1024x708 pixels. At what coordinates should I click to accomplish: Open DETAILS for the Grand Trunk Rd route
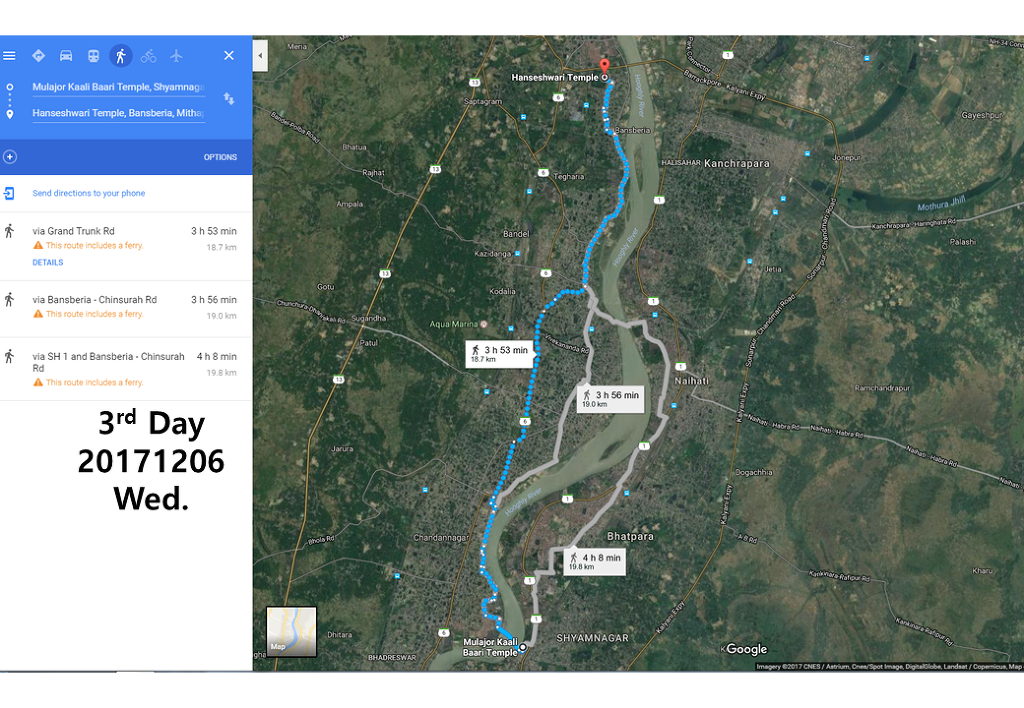click(x=47, y=263)
